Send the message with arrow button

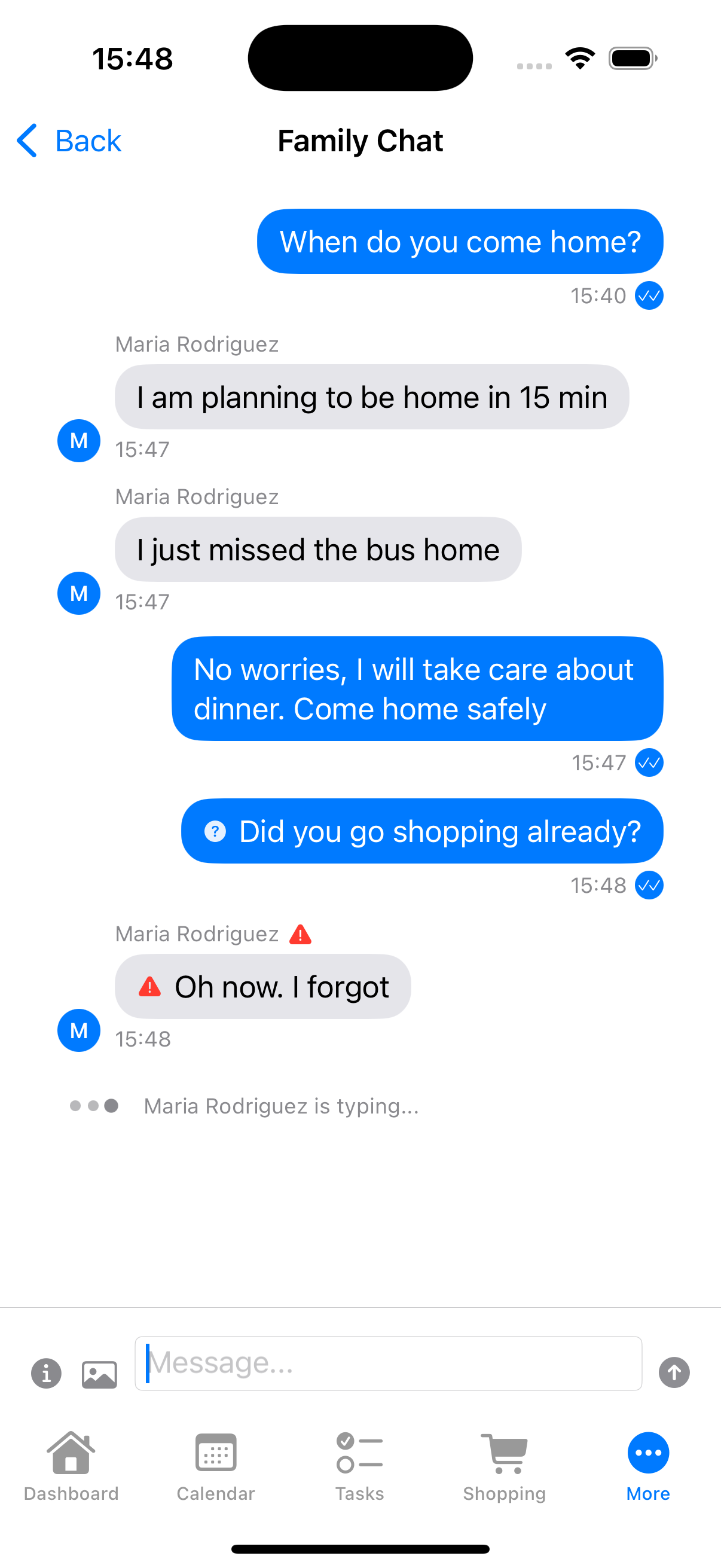coord(674,1372)
